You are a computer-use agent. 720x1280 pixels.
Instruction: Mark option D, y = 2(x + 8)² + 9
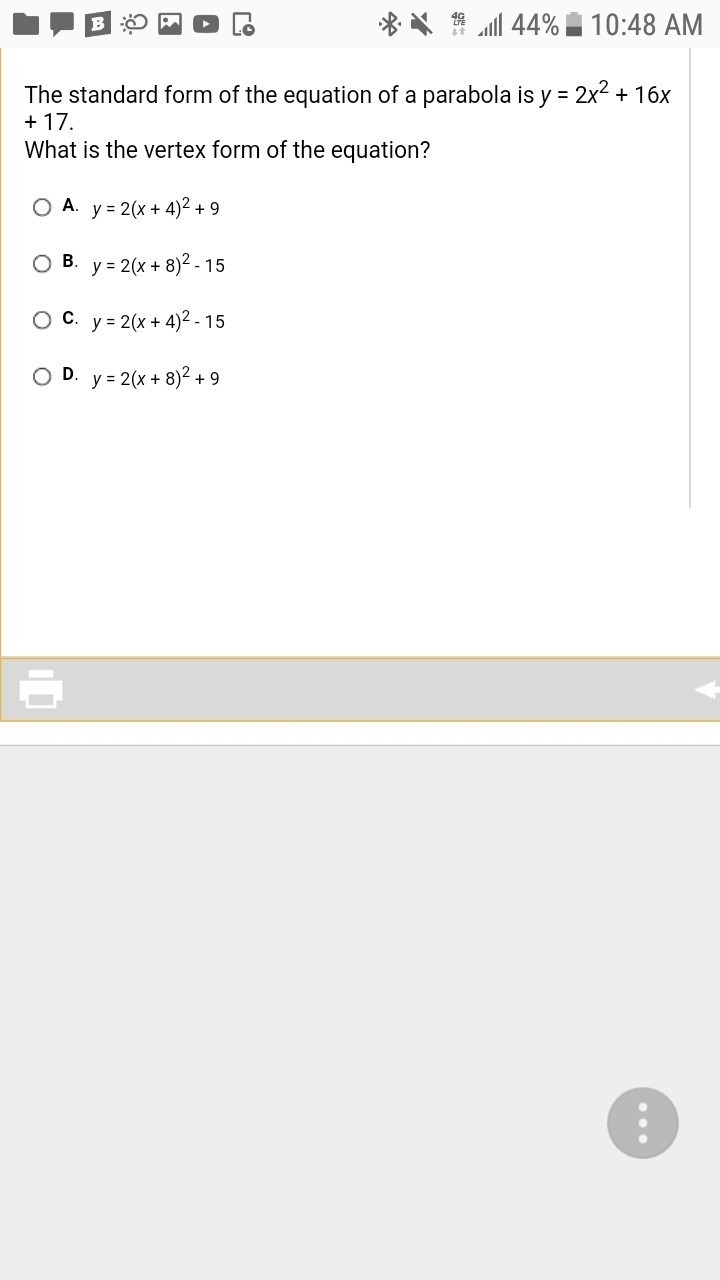tap(42, 377)
